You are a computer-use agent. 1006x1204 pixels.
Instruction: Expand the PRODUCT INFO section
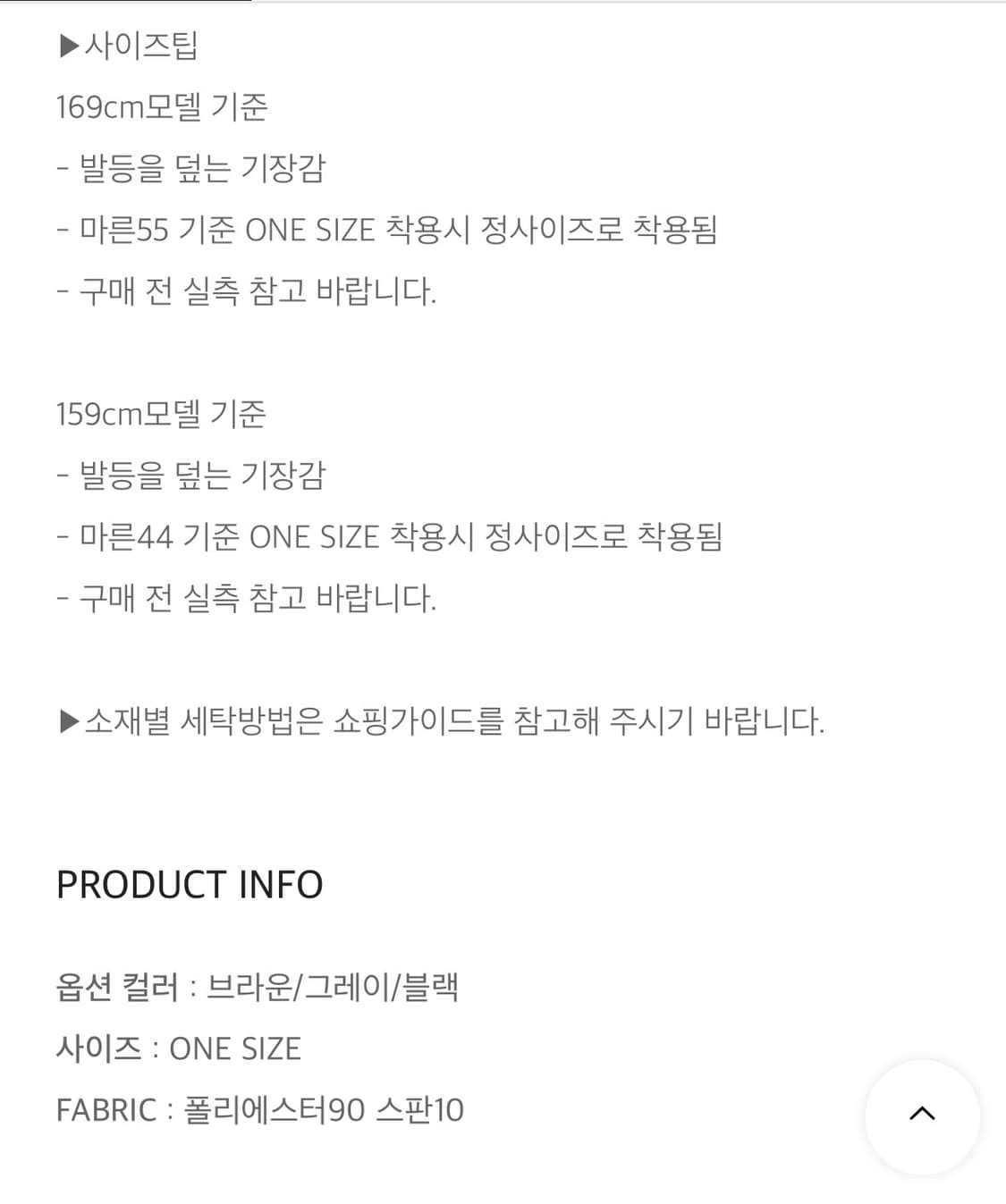coord(190,885)
